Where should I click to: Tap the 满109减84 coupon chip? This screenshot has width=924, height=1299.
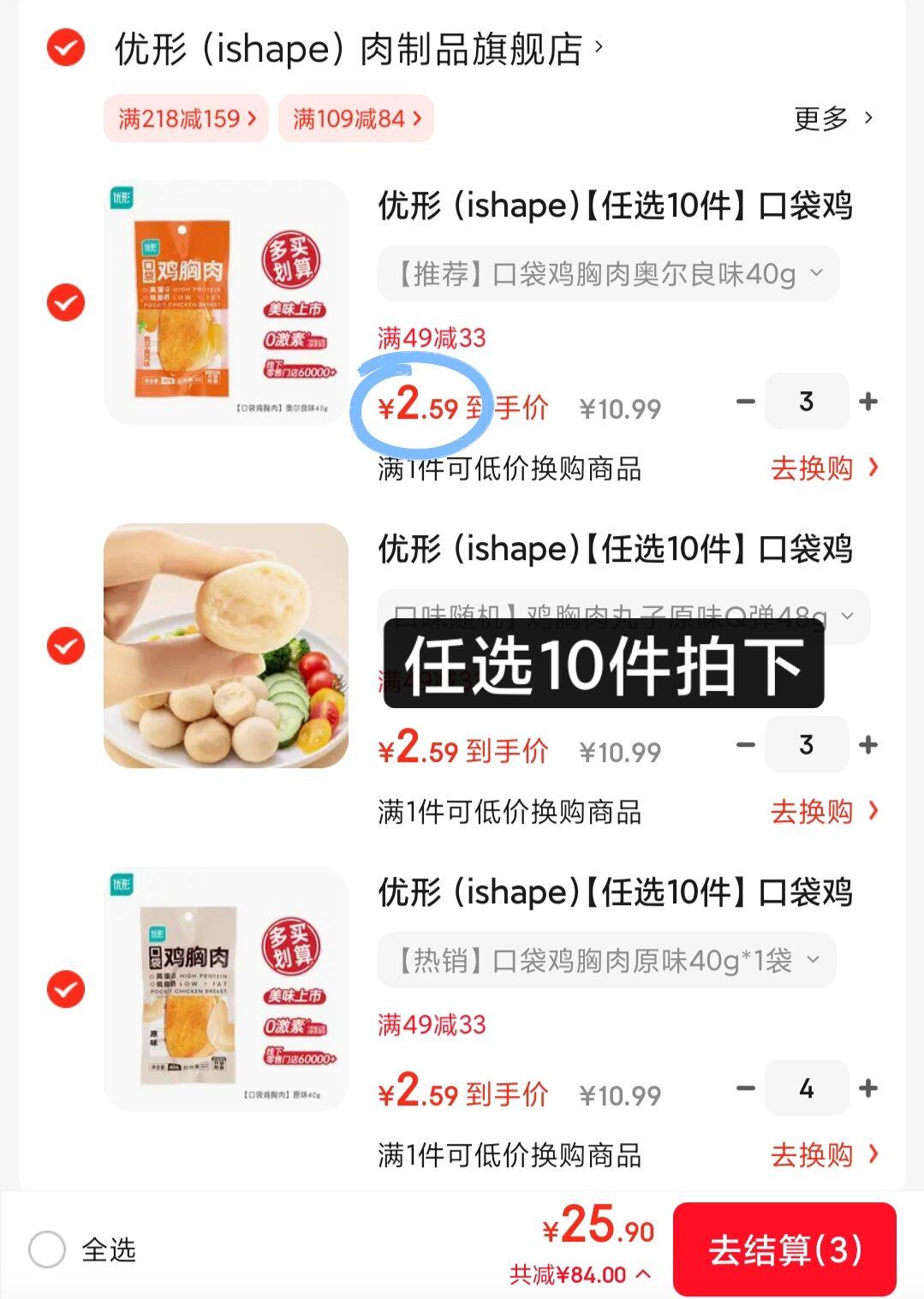pos(356,118)
